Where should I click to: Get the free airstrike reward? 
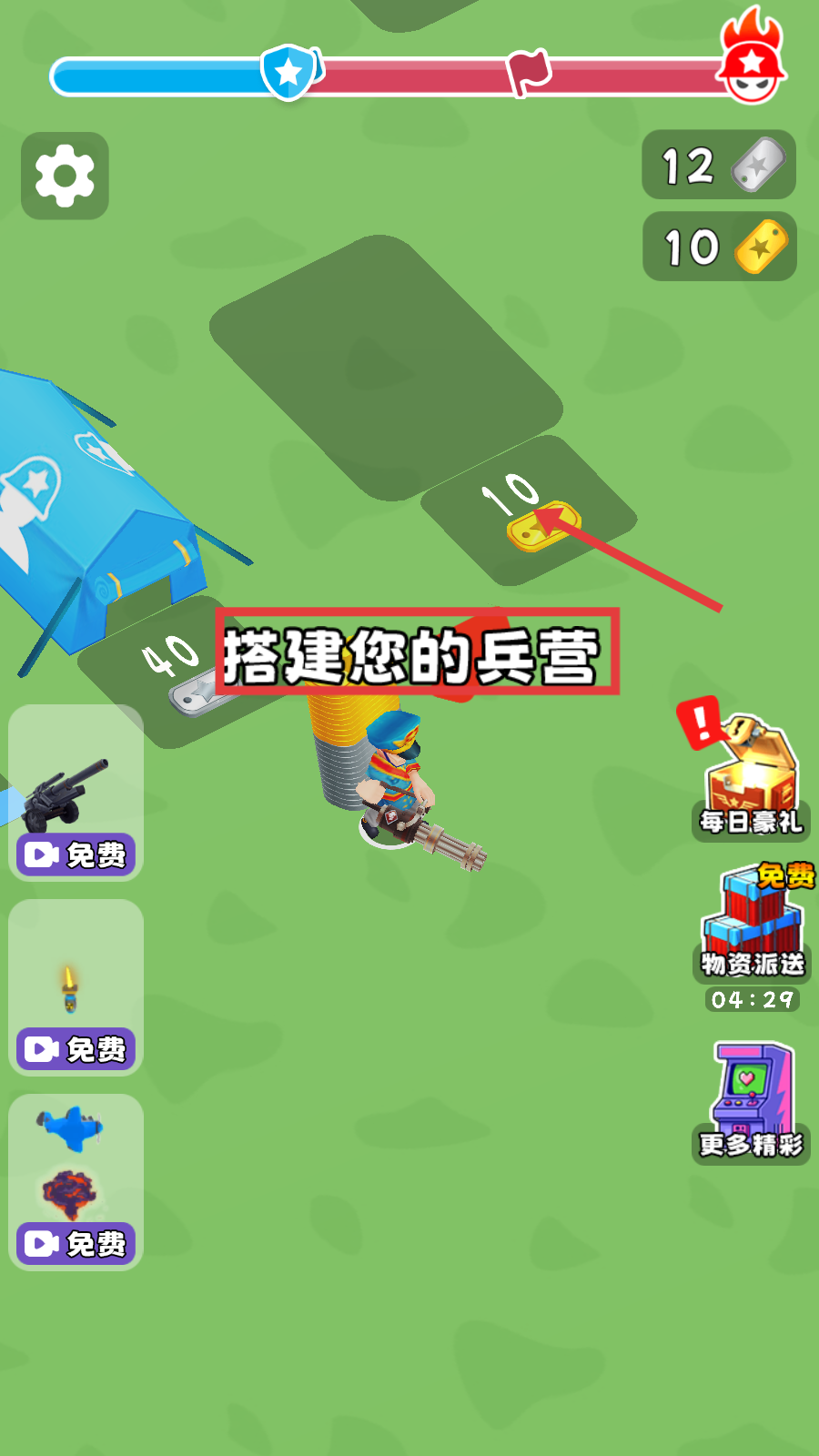tap(76, 1242)
